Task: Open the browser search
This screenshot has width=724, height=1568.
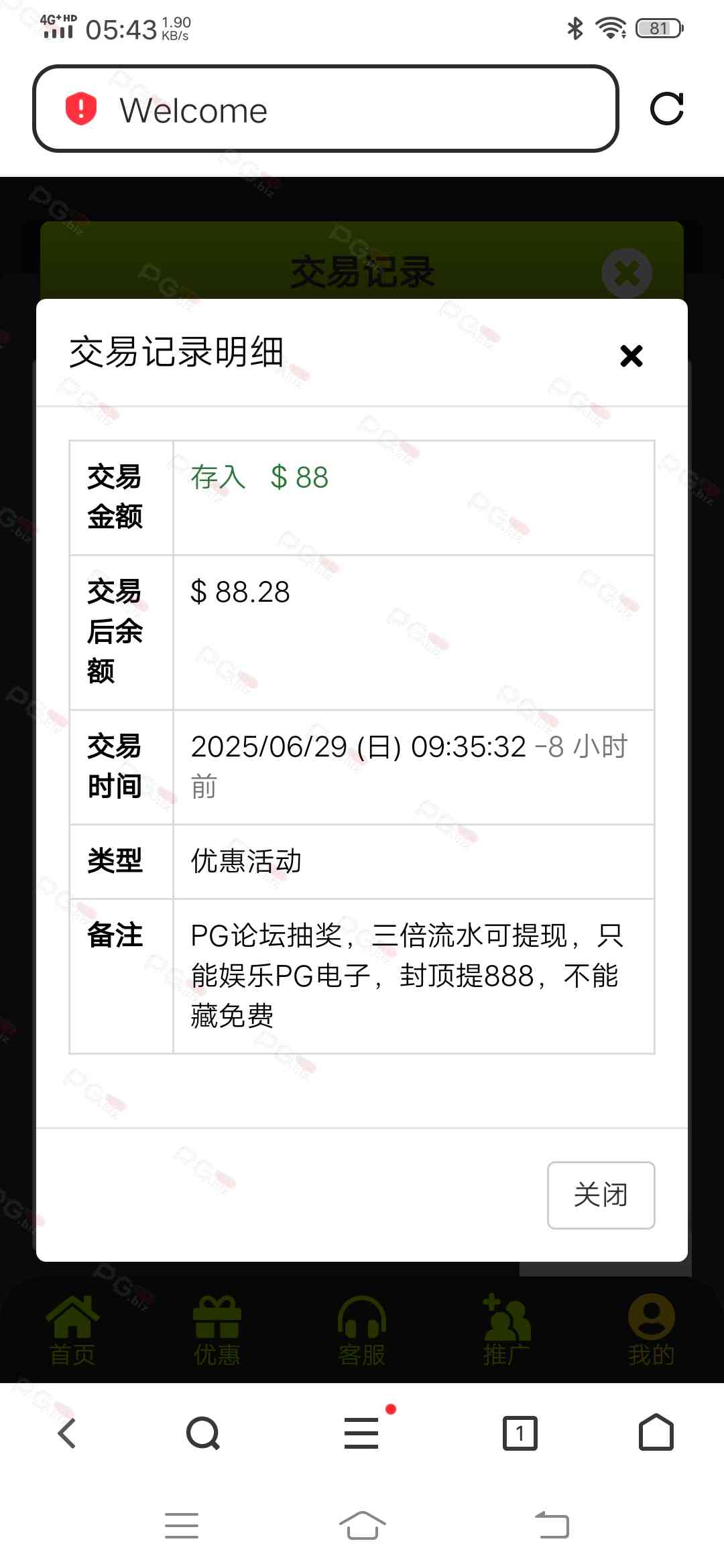Action: (x=202, y=1433)
